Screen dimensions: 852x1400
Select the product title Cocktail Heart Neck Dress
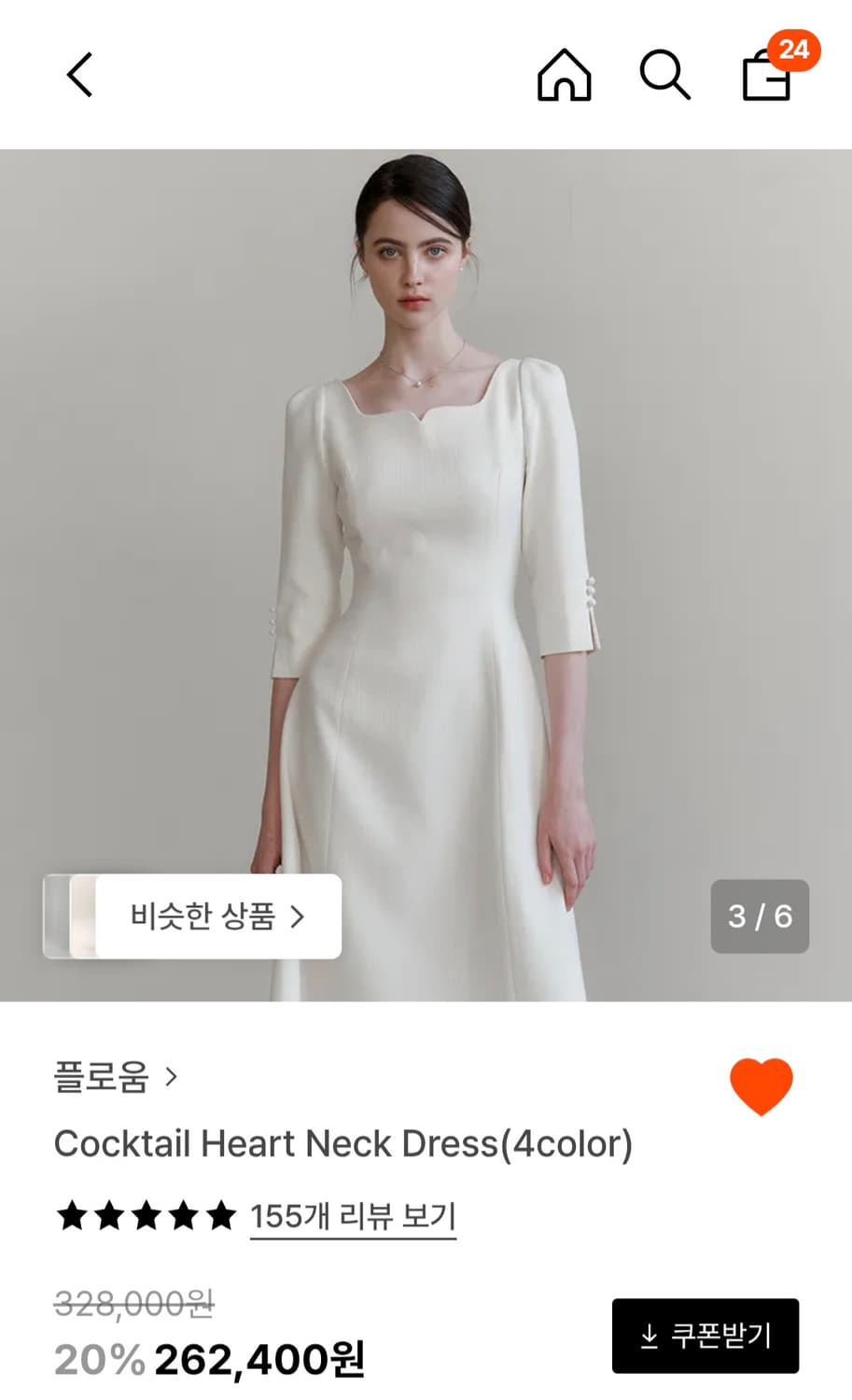click(x=344, y=1142)
